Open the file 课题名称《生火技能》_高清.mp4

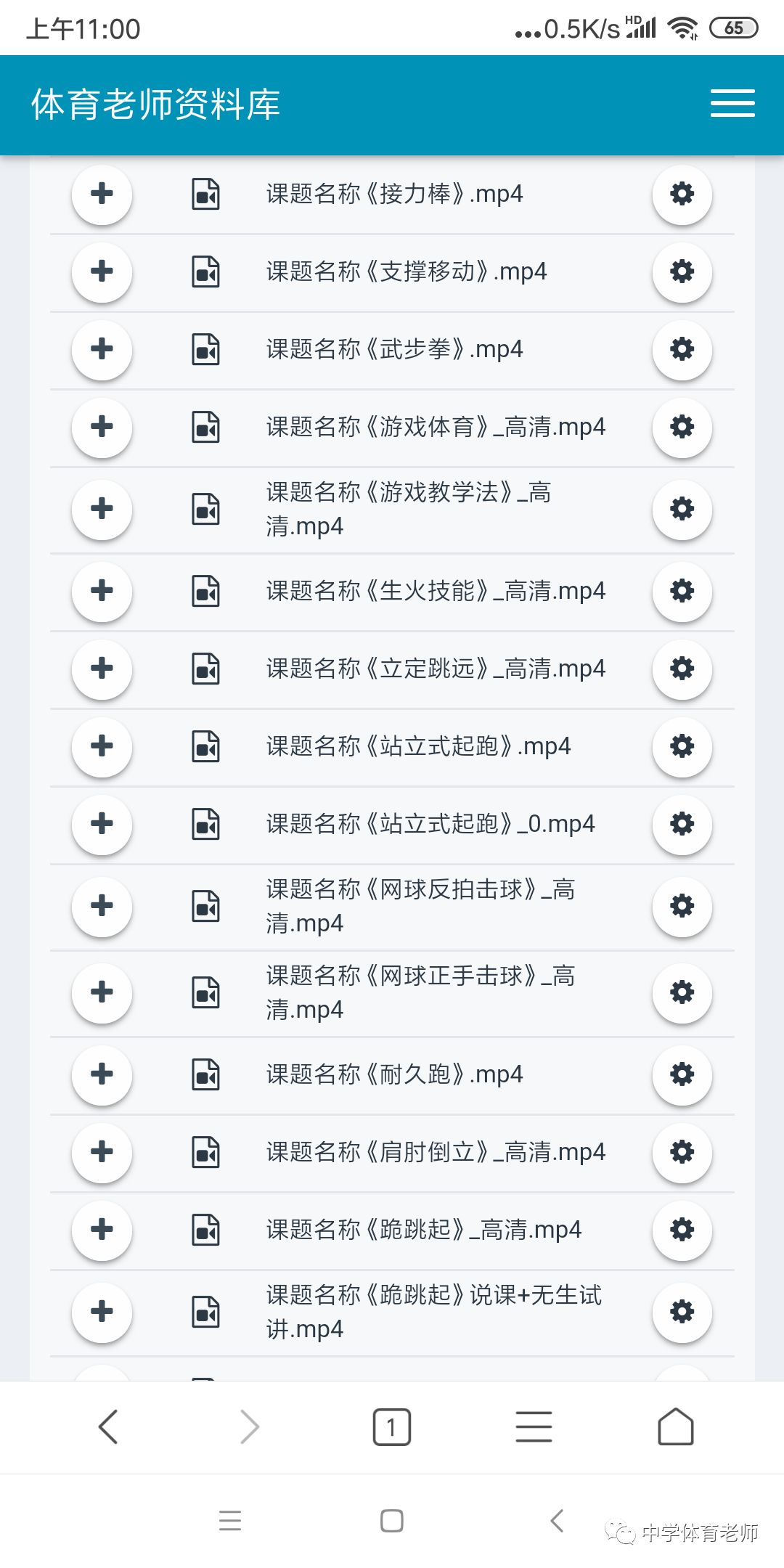[436, 591]
